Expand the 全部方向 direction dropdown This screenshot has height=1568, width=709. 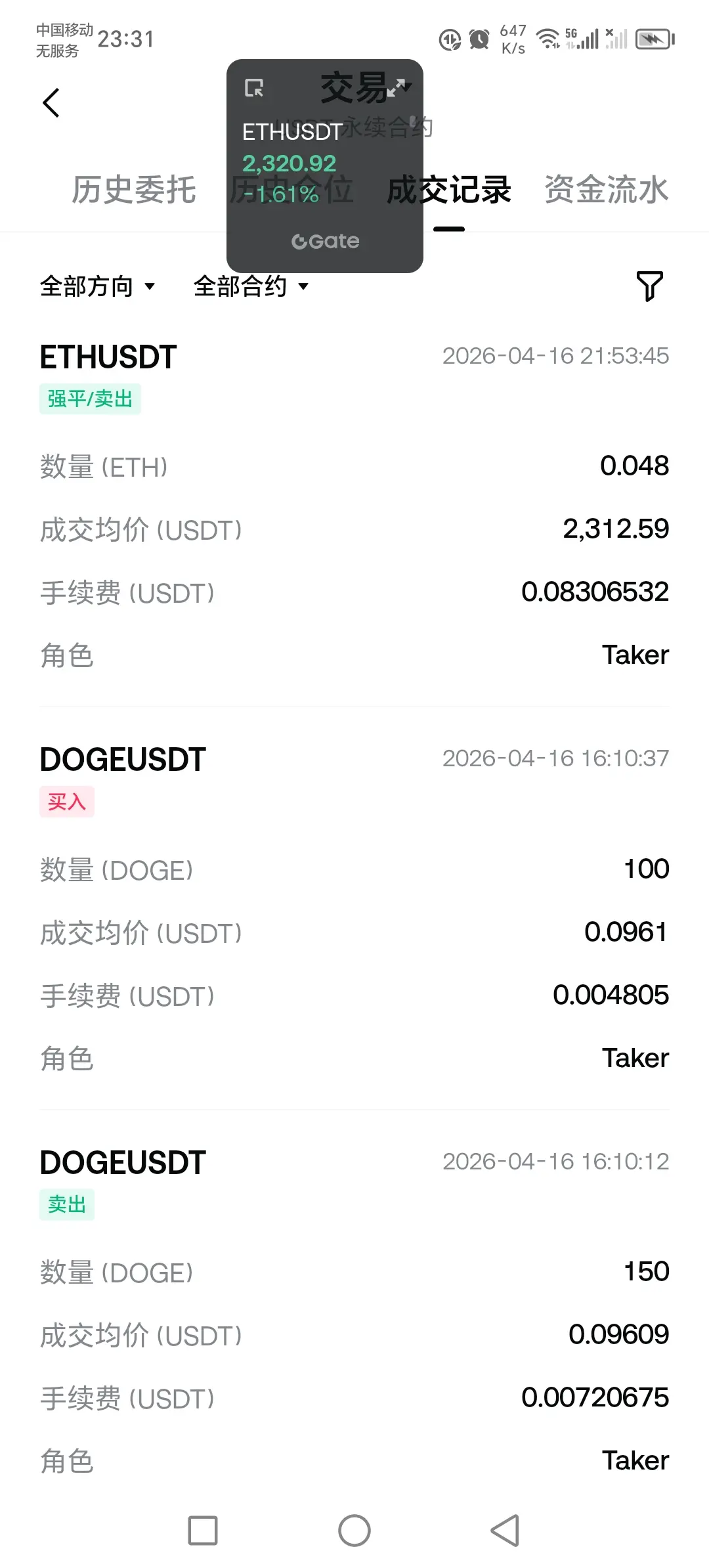97,286
